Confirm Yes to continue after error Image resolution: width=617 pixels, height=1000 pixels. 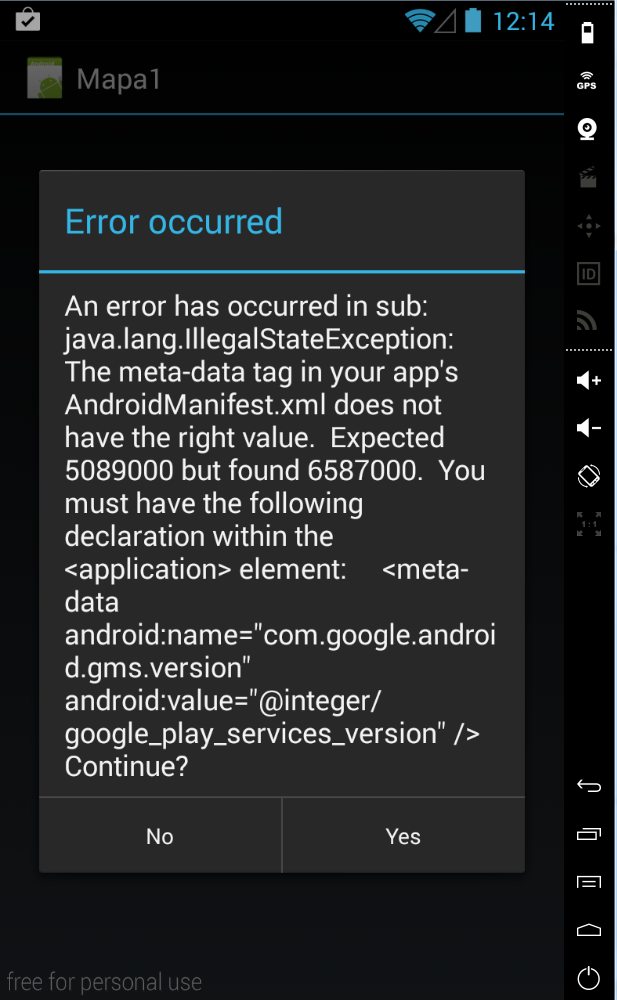click(403, 836)
